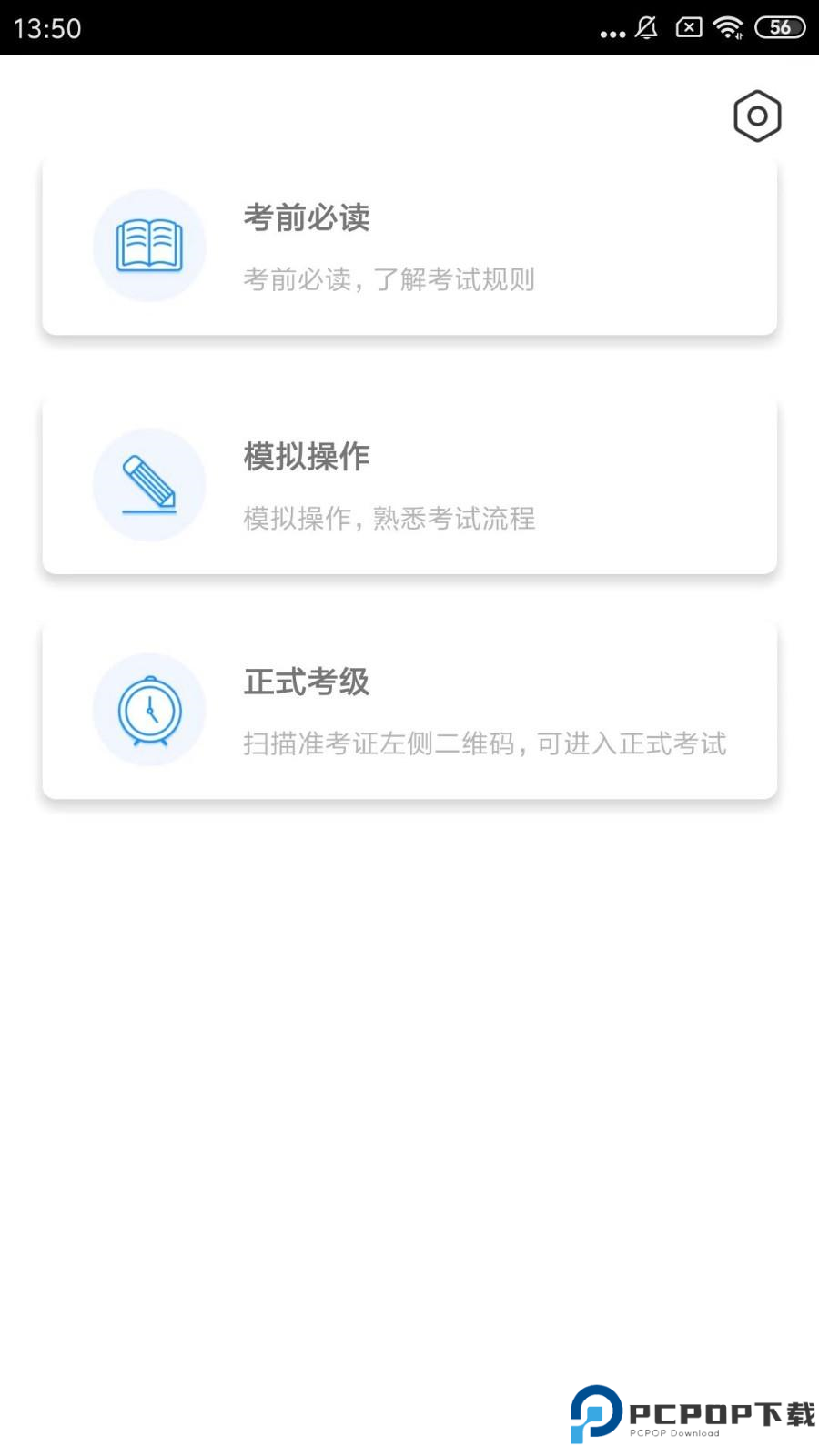Click the muted notification bell in status bar
Screen dimensions: 819x1456
pyautogui.click(x=646, y=27)
